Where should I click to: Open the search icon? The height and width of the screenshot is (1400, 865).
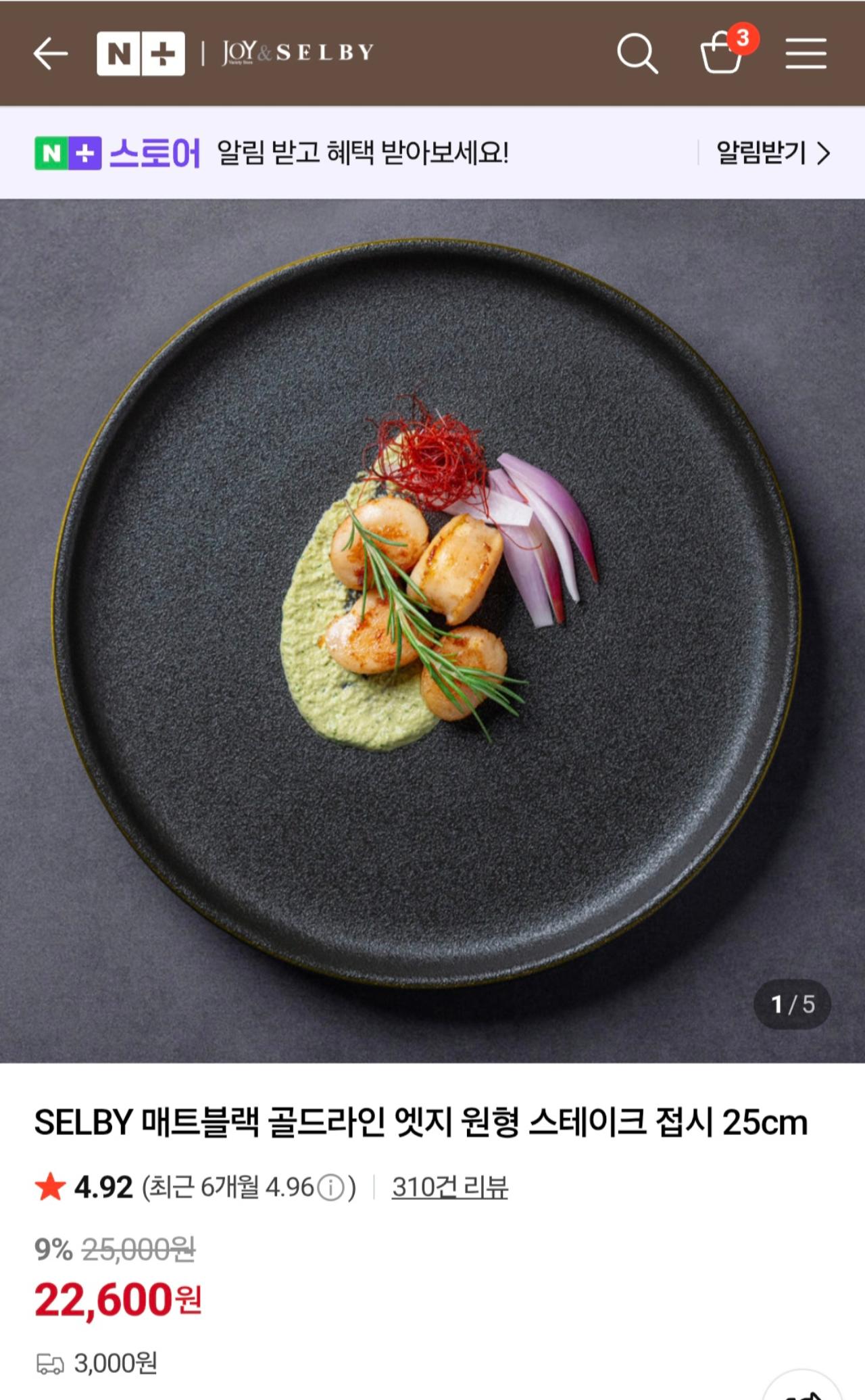tap(638, 52)
